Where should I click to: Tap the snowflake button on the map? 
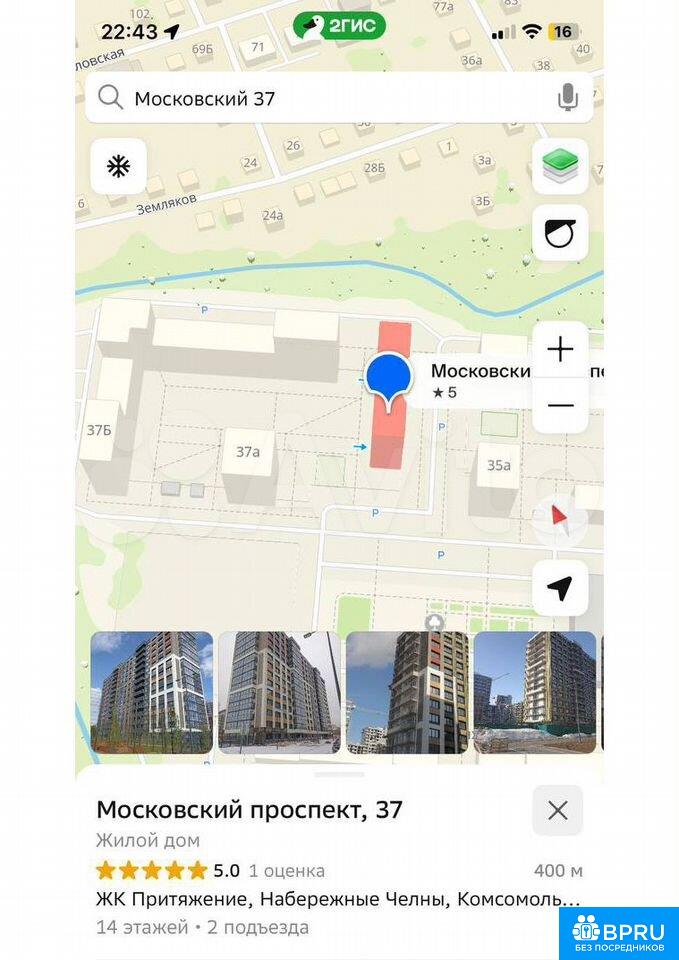click(119, 166)
